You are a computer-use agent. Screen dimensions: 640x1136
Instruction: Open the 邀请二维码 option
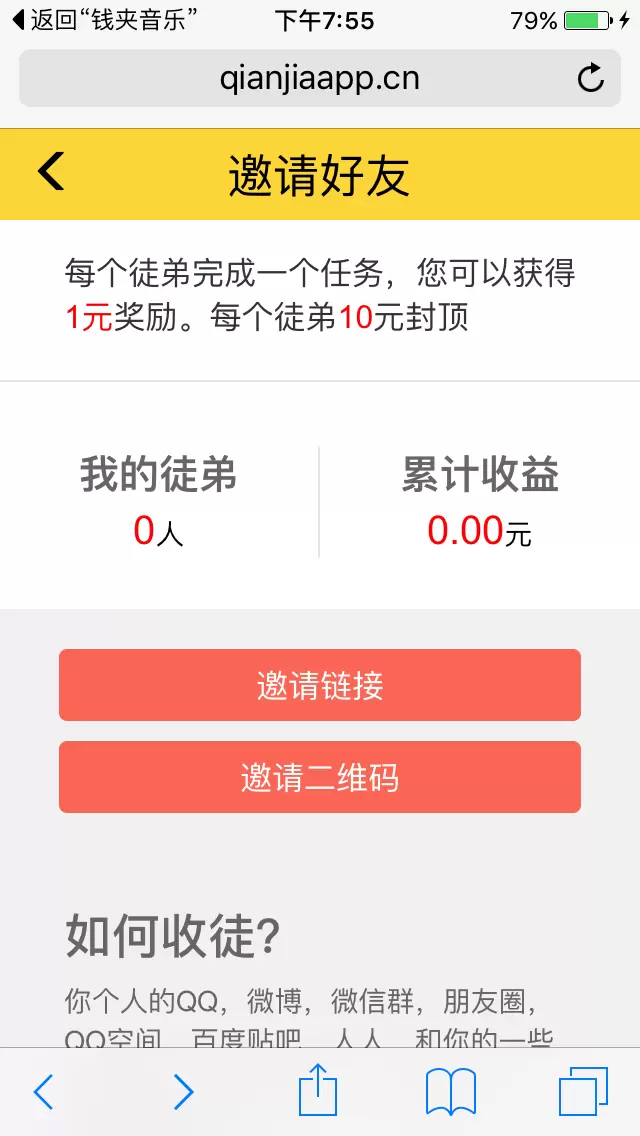[320, 777]
